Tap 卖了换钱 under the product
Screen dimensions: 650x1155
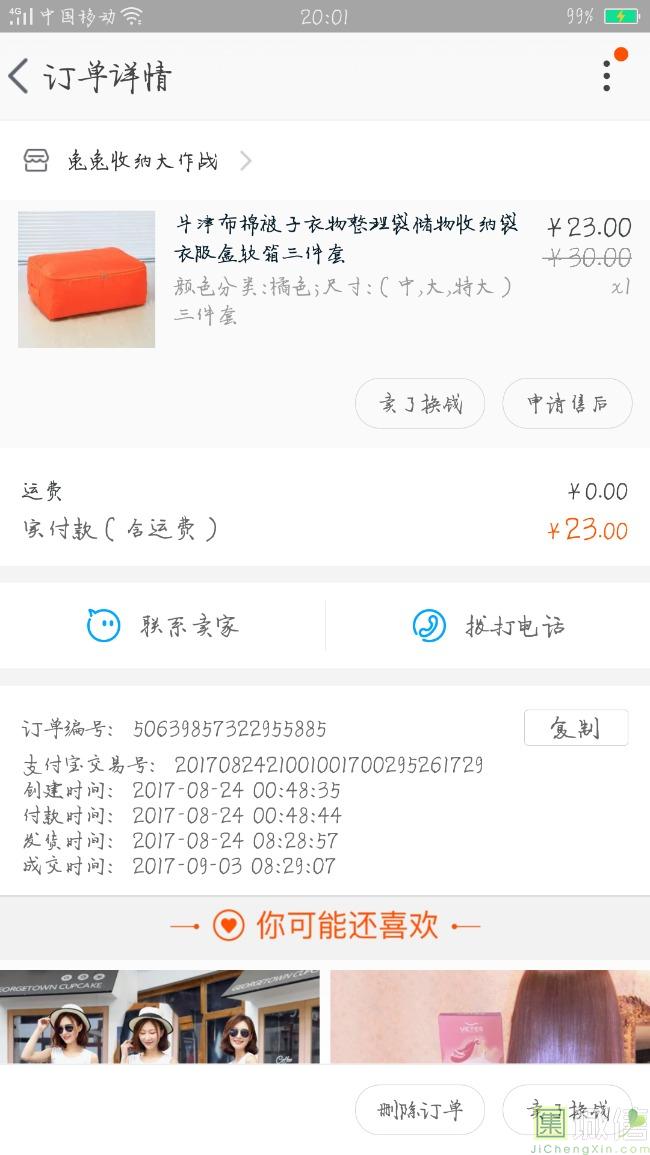point(420,404)
